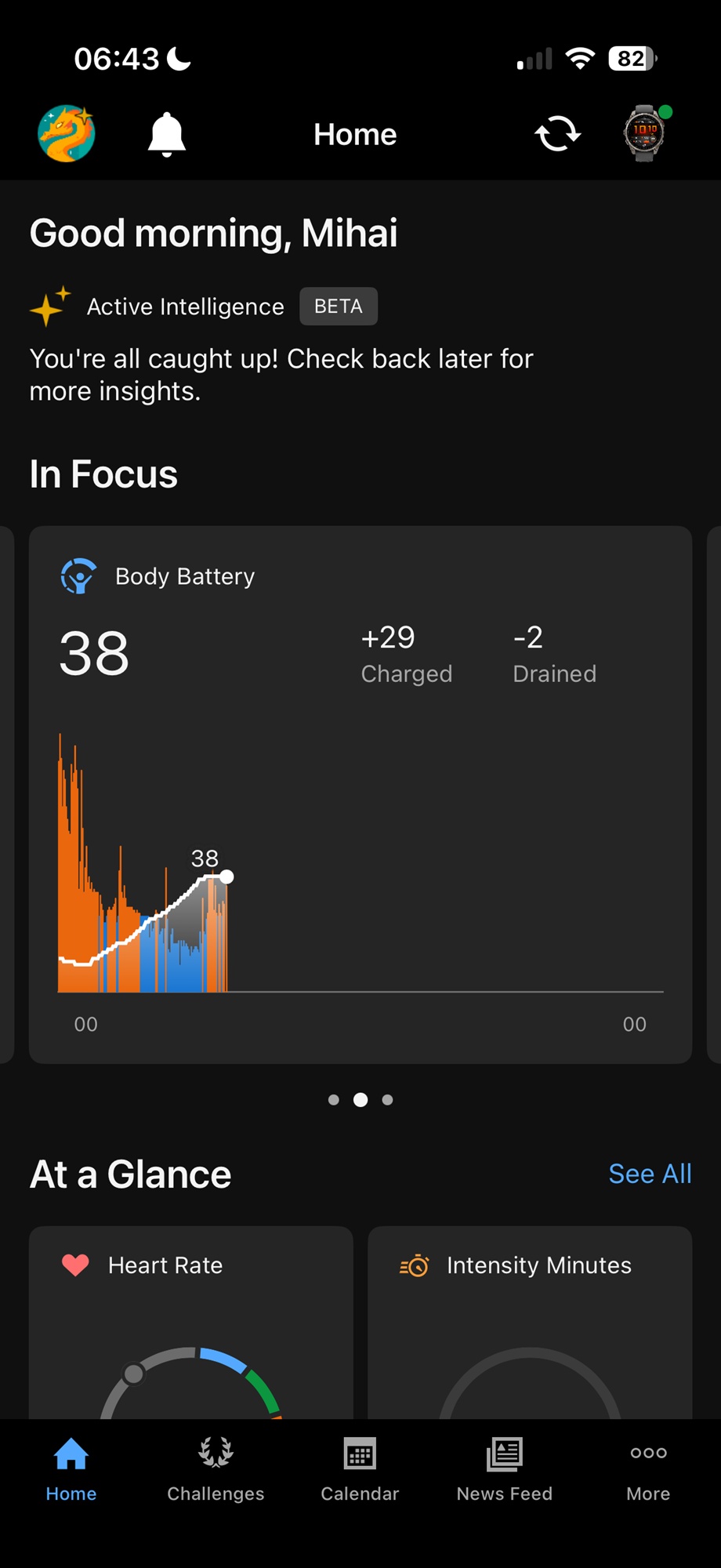Open the Intensity Minutes card
The image size is (721, 1568).
(530, 1323)
